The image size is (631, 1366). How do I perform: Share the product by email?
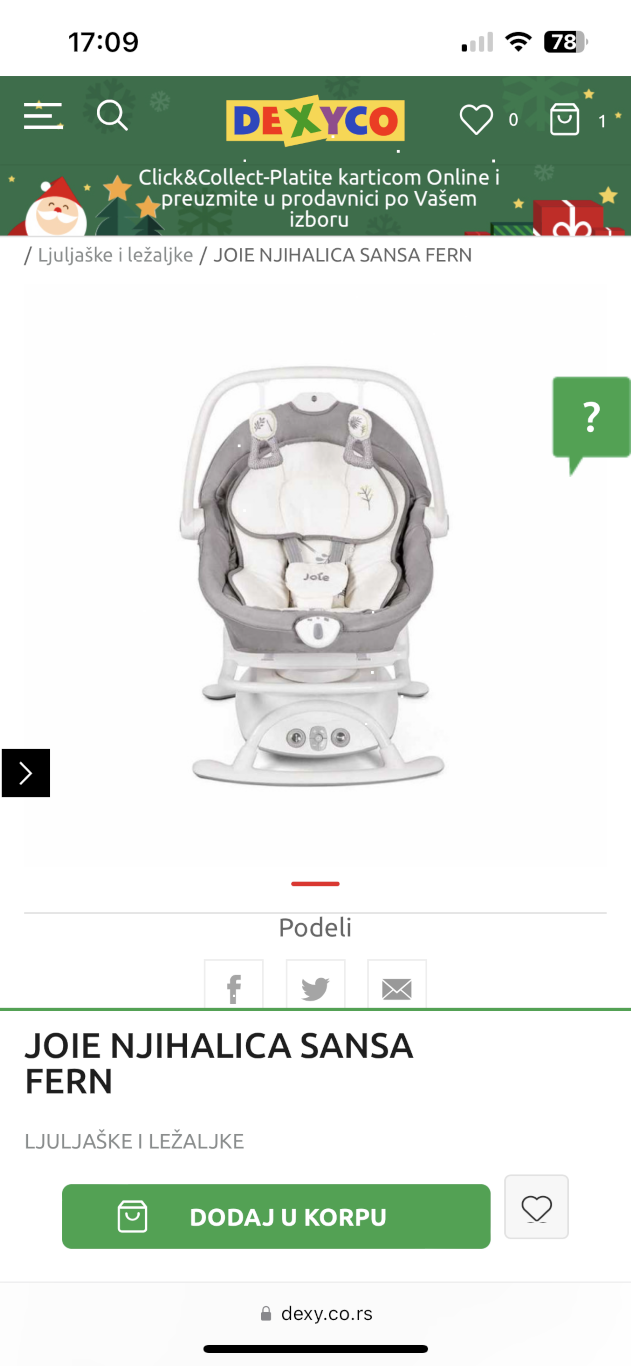tap(397, 987)
